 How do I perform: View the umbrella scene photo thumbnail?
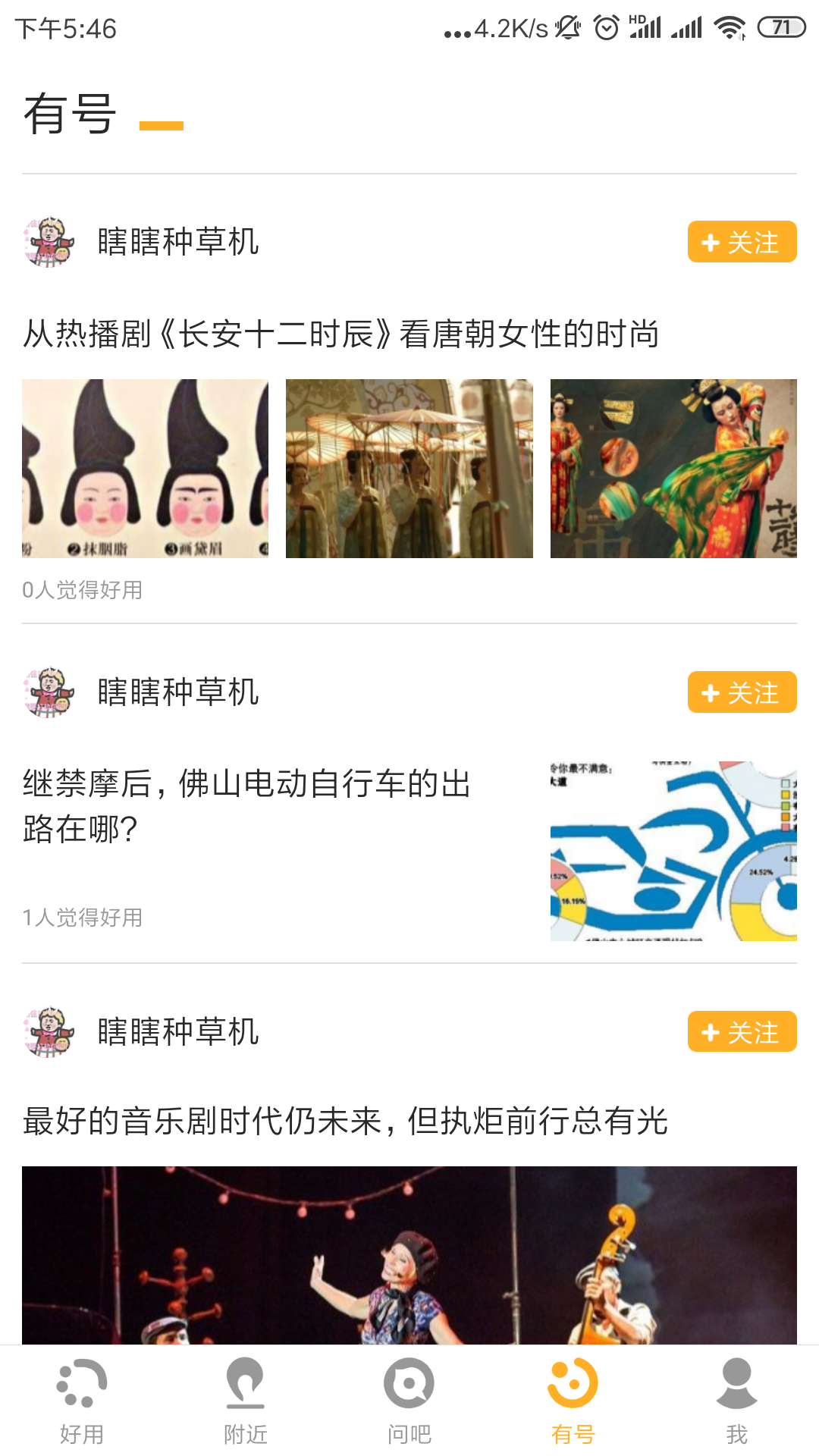409,469
